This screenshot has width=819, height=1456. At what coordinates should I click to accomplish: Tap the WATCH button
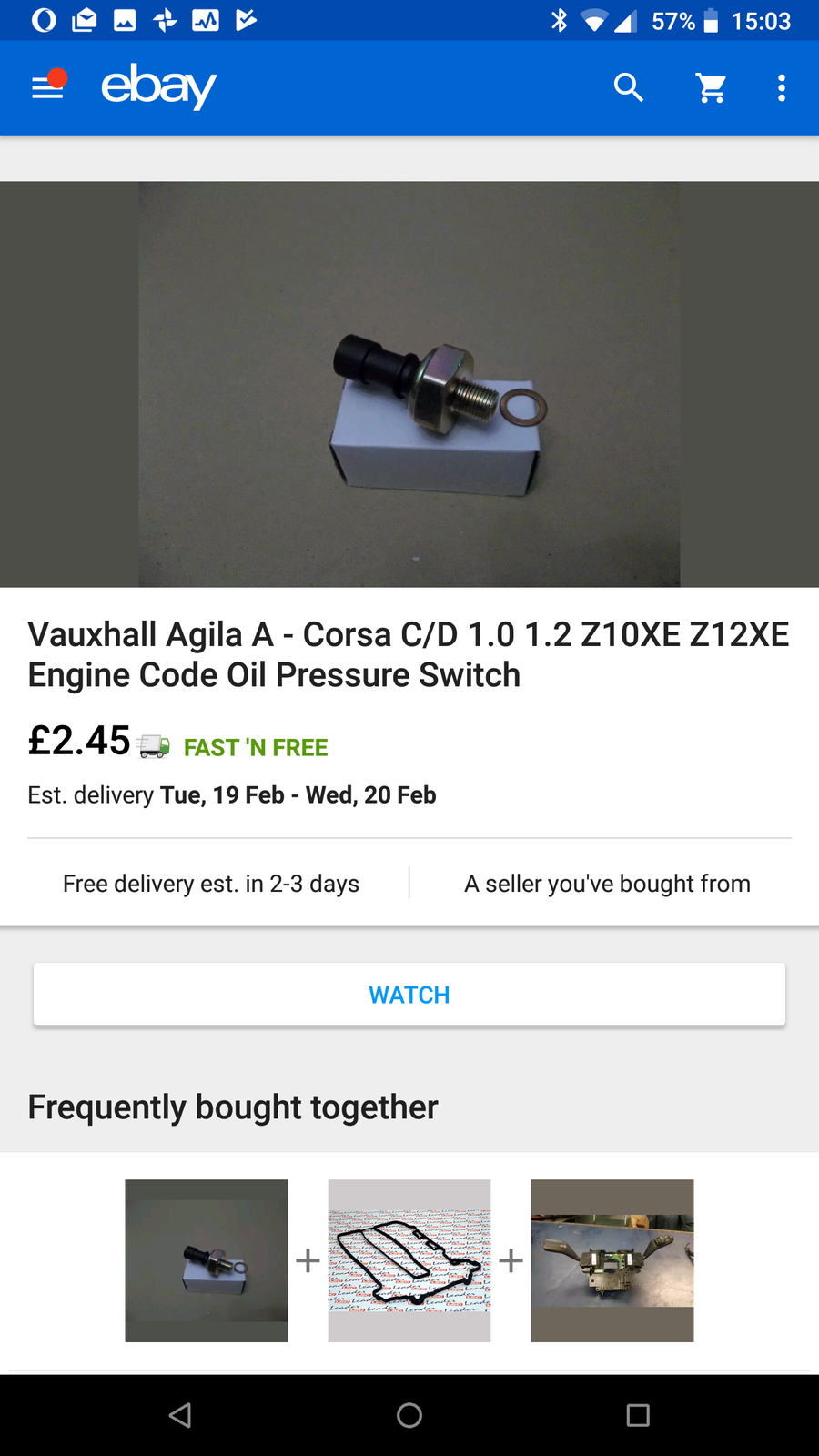pos(409,995)
